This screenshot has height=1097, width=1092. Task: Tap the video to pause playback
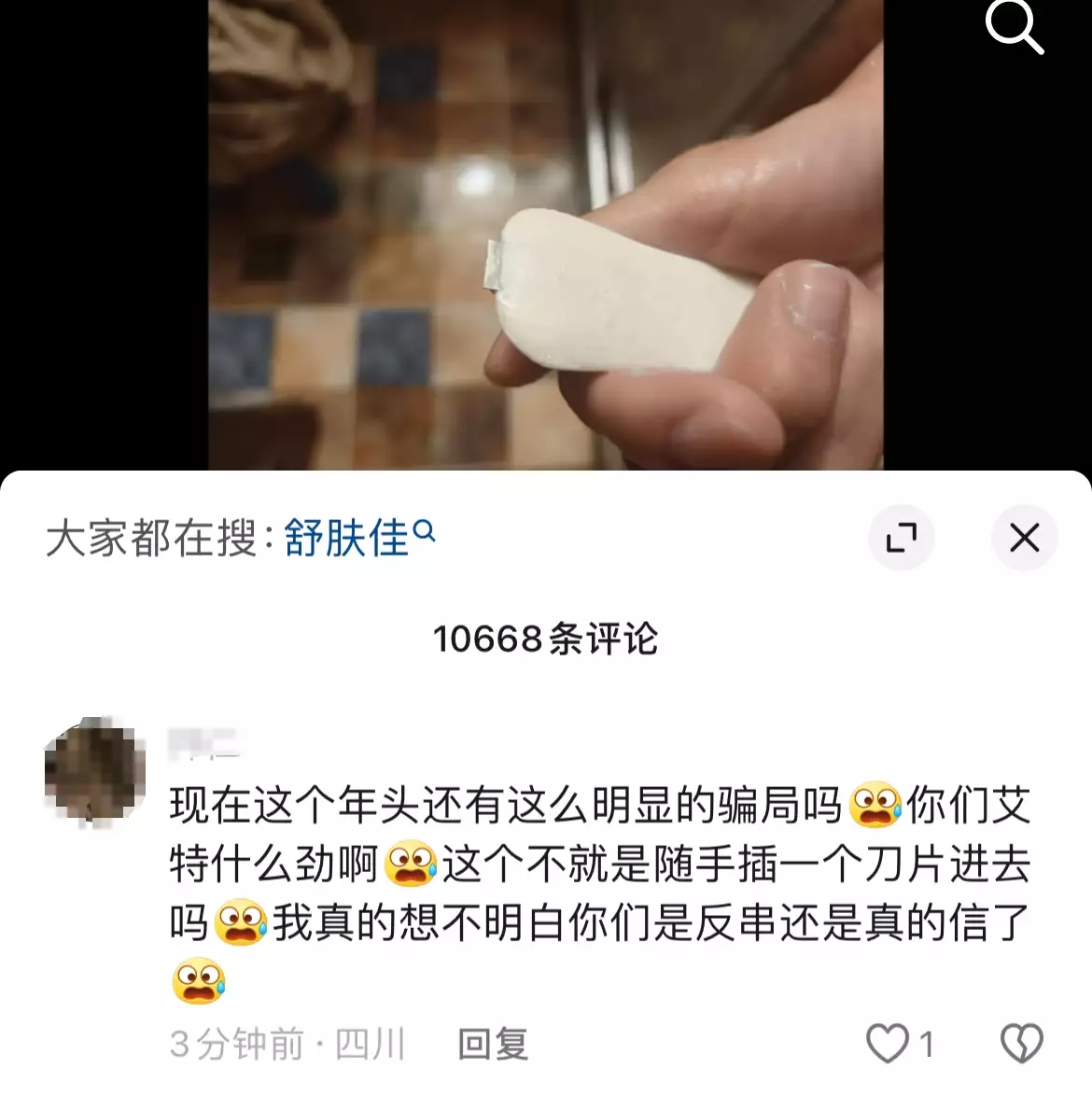pos(545,233)
